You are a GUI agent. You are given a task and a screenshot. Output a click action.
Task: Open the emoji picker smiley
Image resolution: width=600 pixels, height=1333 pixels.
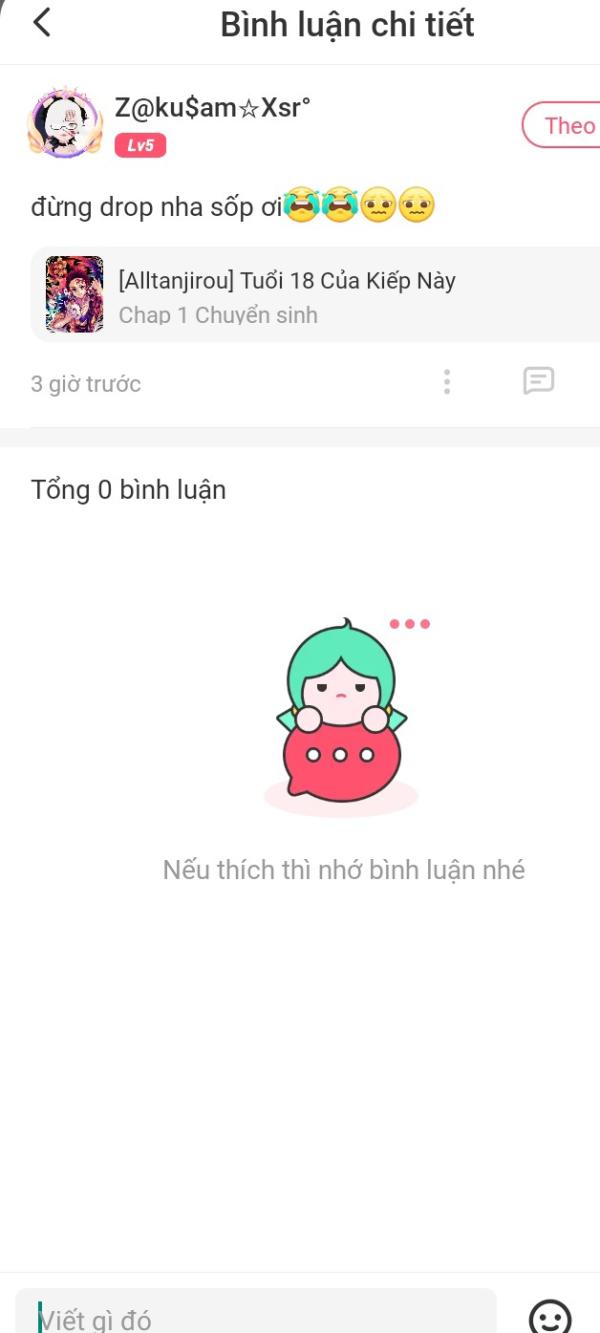coord(550,1317)
